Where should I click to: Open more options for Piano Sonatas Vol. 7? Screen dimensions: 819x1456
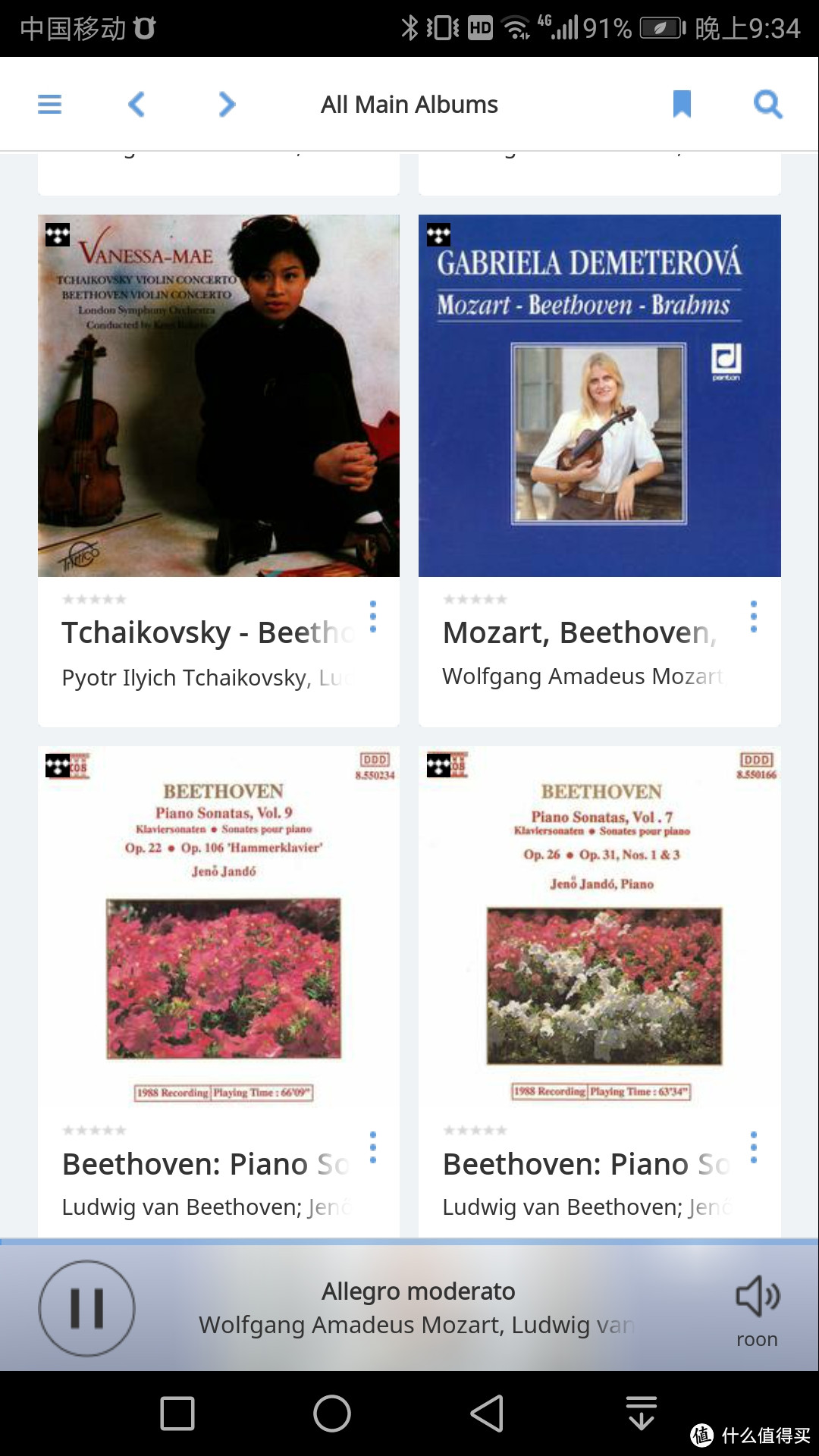(754, 1147)
